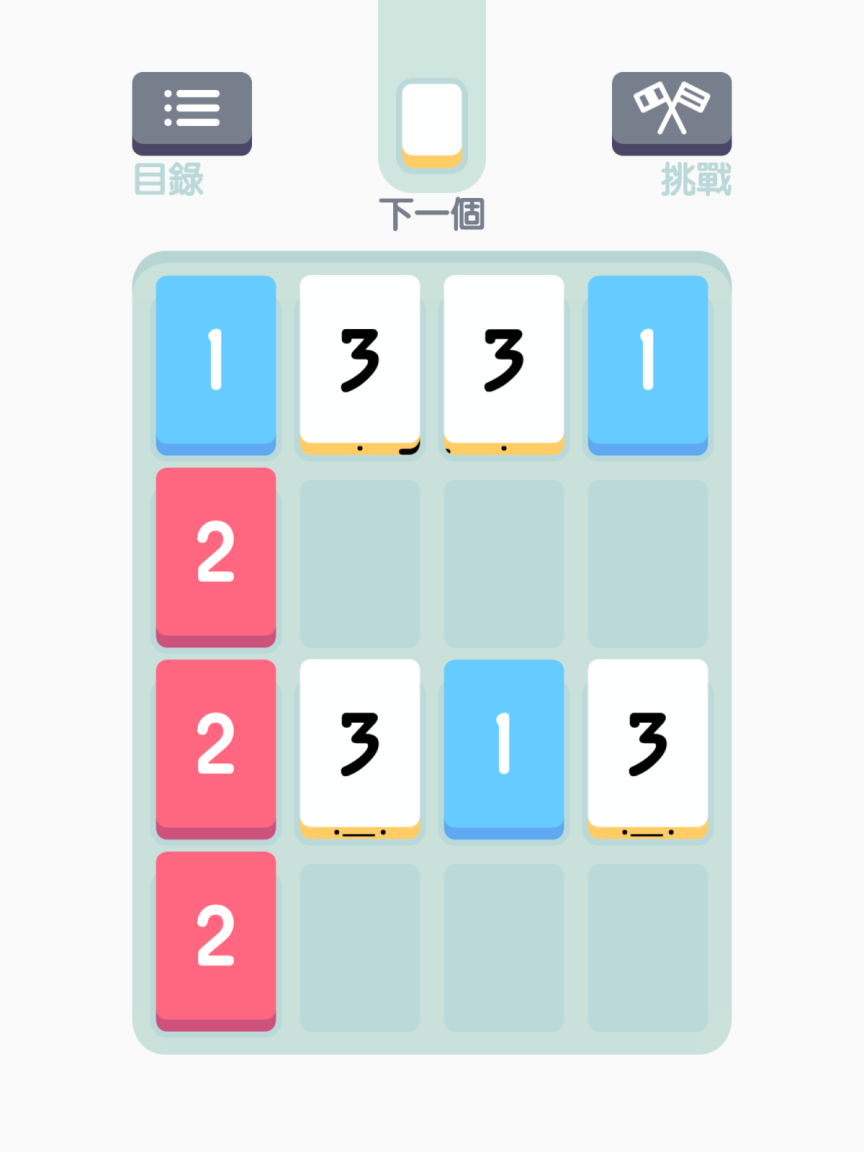This screenshot has height=1152, width=864.
Task: Open the 挑戰 challenges button
Action: [x=671, y=111]
